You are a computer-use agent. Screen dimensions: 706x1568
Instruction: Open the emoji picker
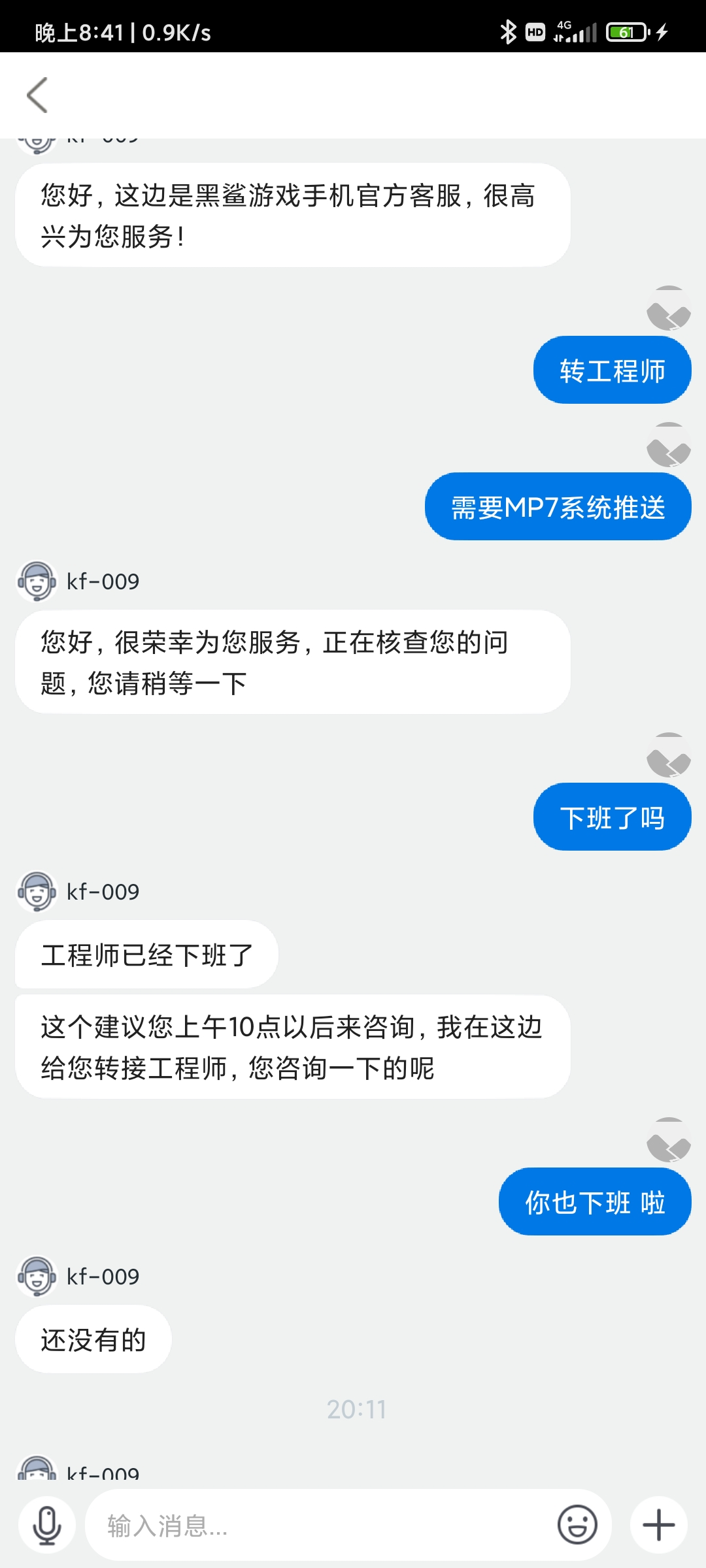577,1526
